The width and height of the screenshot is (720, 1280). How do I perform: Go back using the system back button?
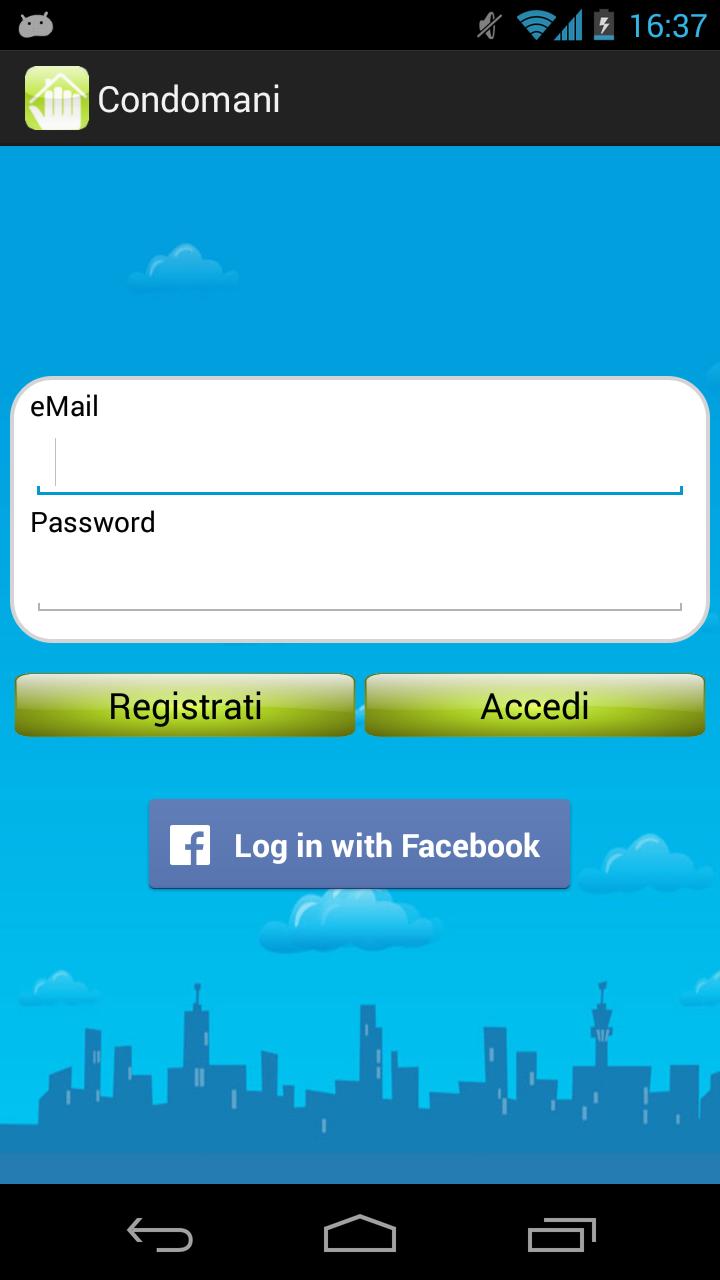point(160,1234)
